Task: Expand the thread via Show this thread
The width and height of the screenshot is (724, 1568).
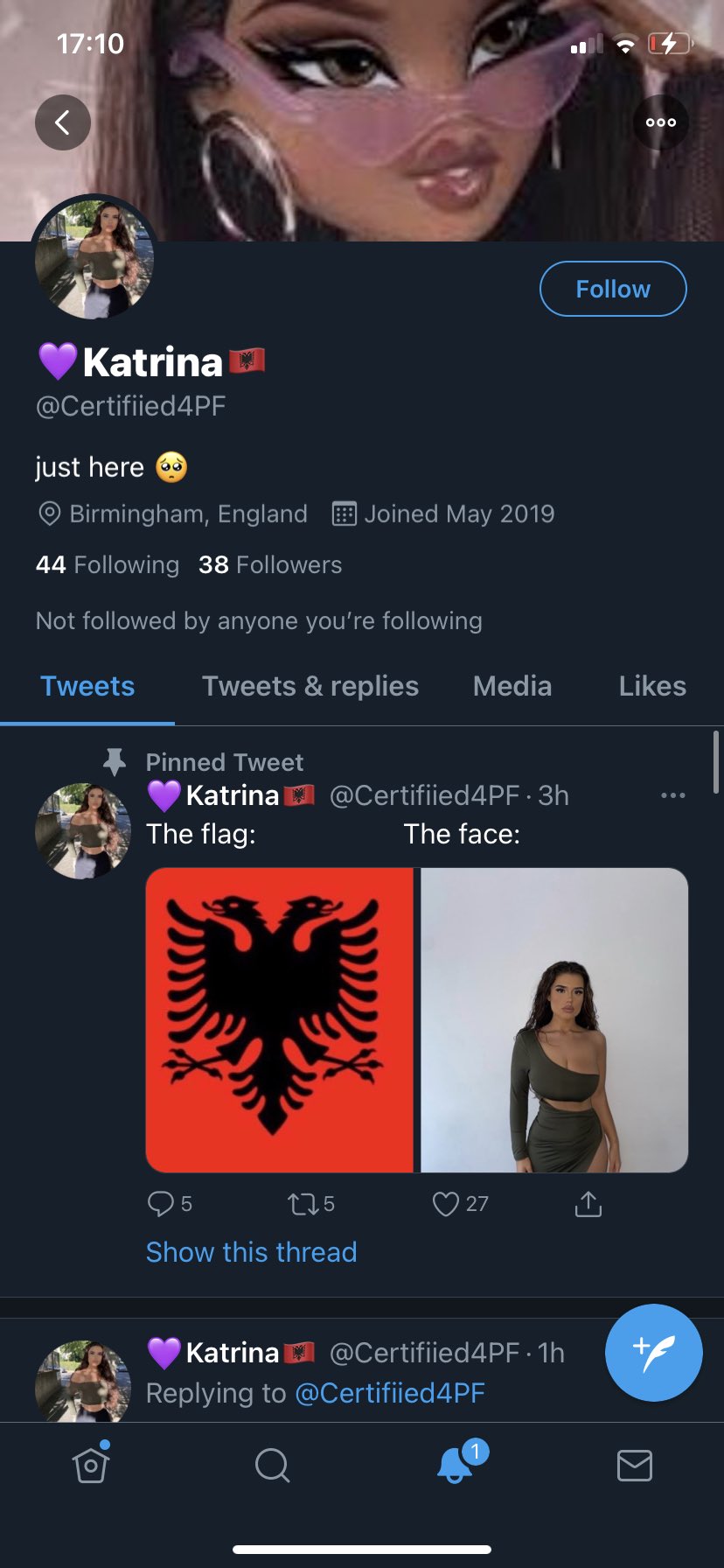Action: tap(251, 1252)
